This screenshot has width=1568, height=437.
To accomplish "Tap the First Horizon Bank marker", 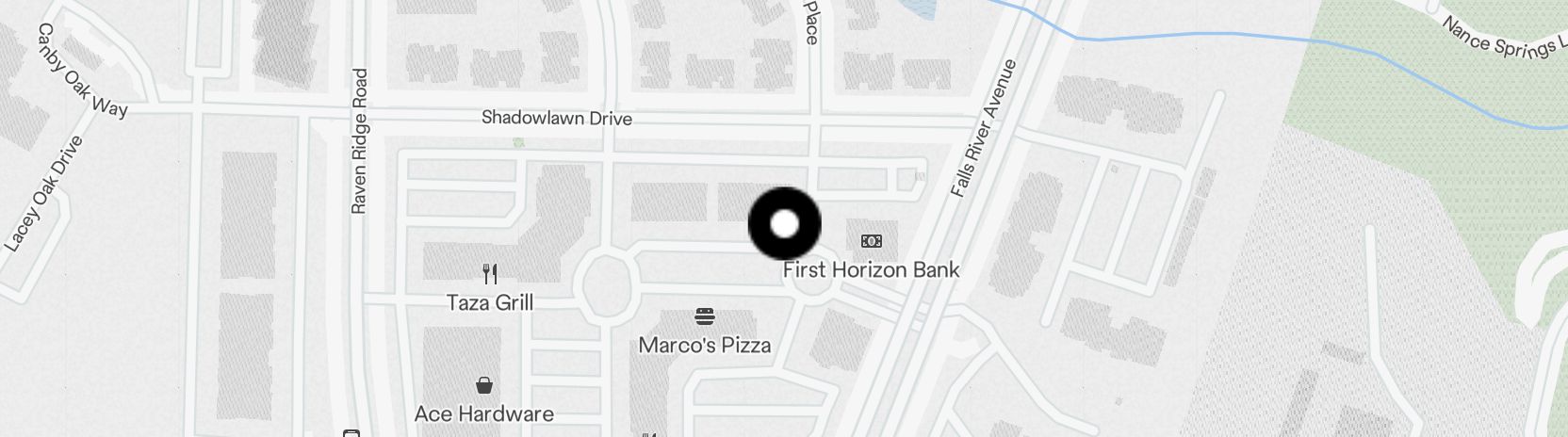I will [871, 242].
